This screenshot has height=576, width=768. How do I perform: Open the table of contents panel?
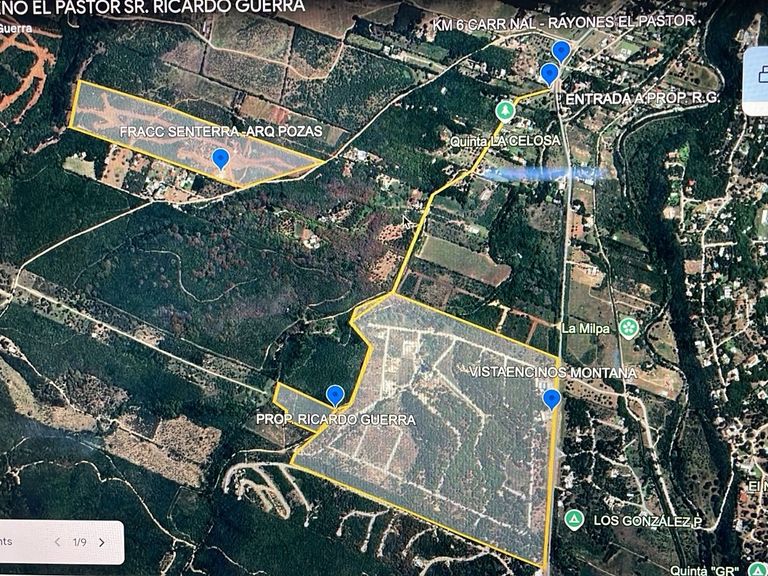tap(10, 542)
